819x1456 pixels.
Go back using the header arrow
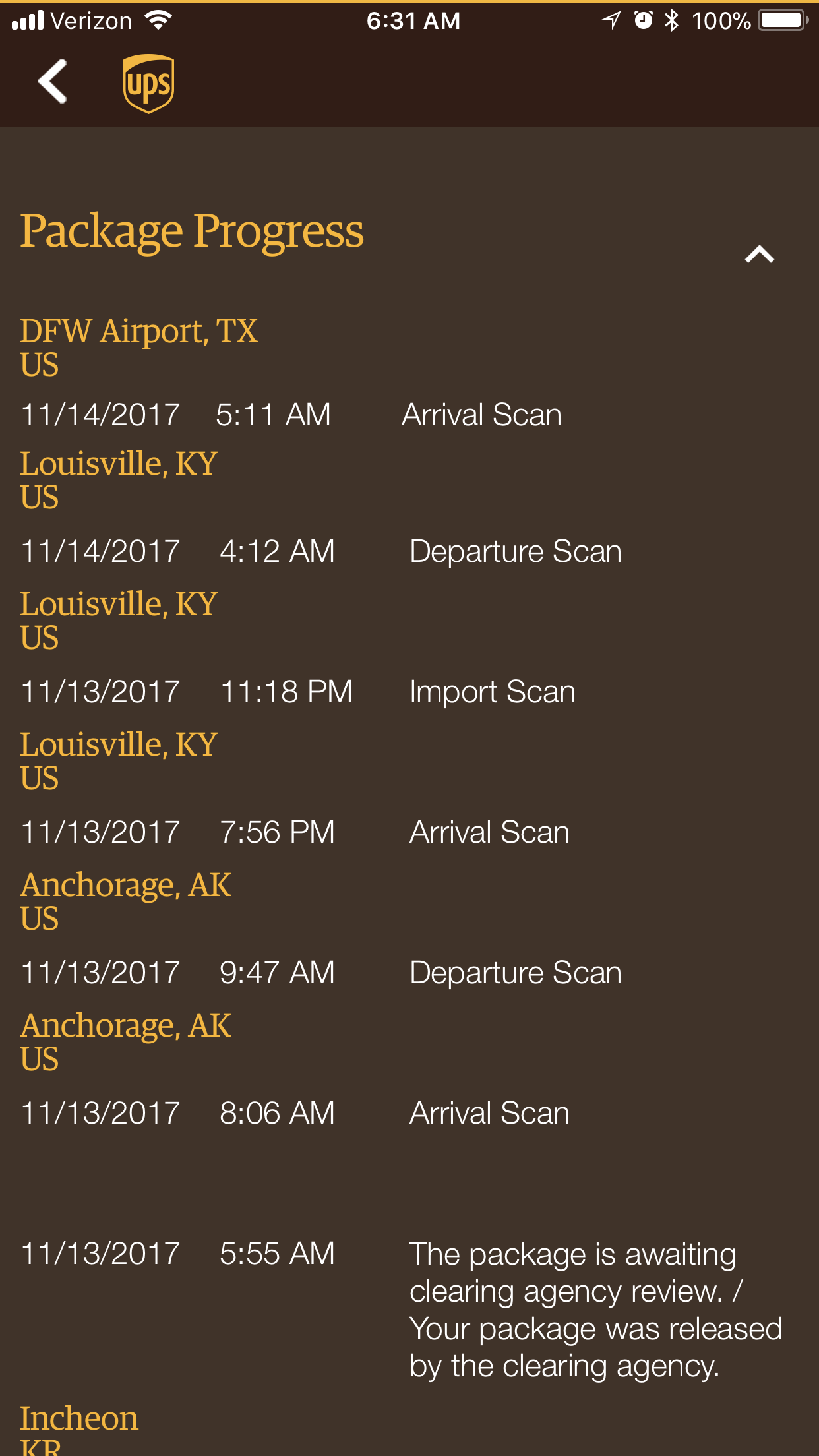(x=53, y=81)
